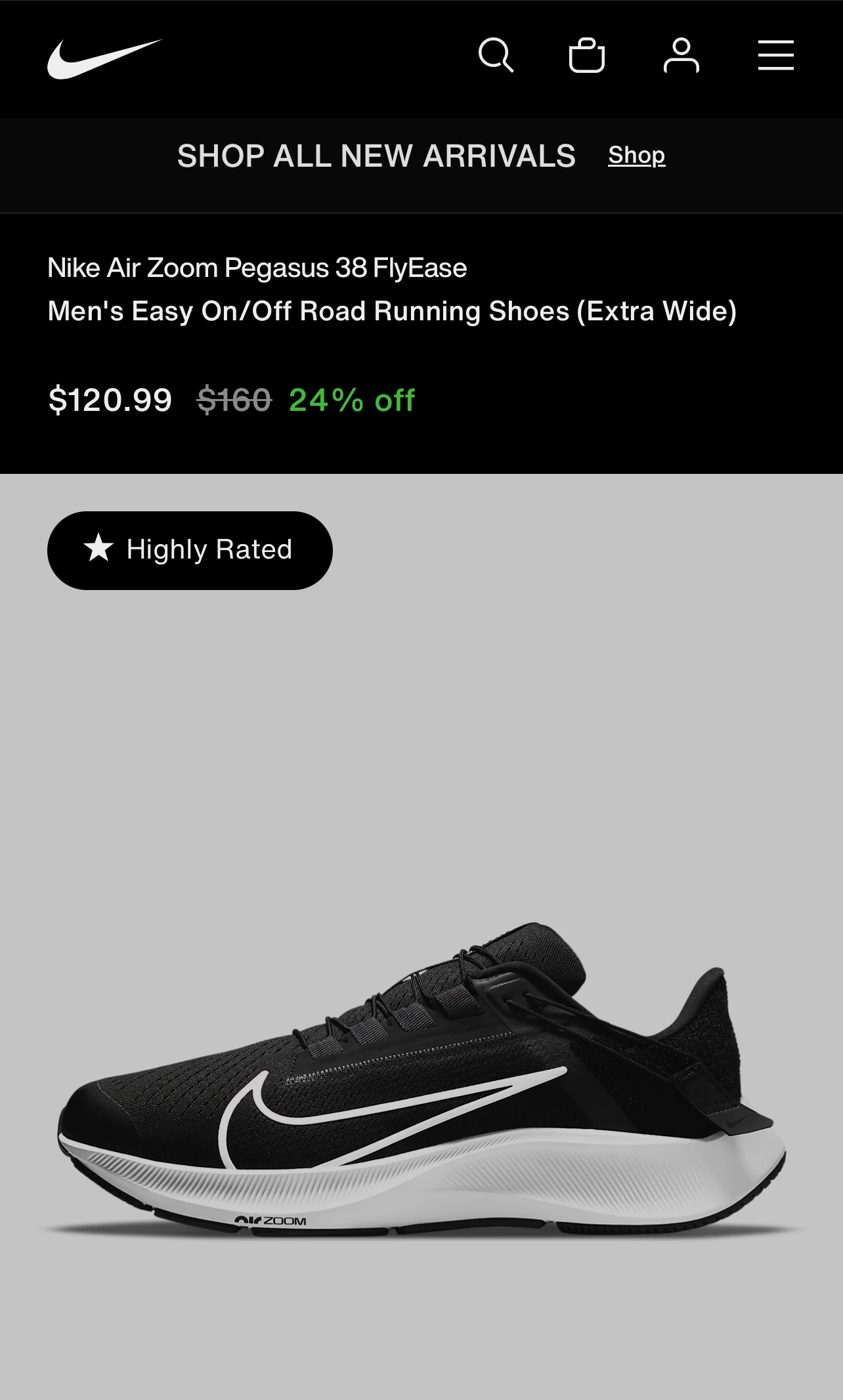This screenshot has width=843, height=1400.
Task: Open the search with the magnifying glass icon
Action: pos(498,57)
